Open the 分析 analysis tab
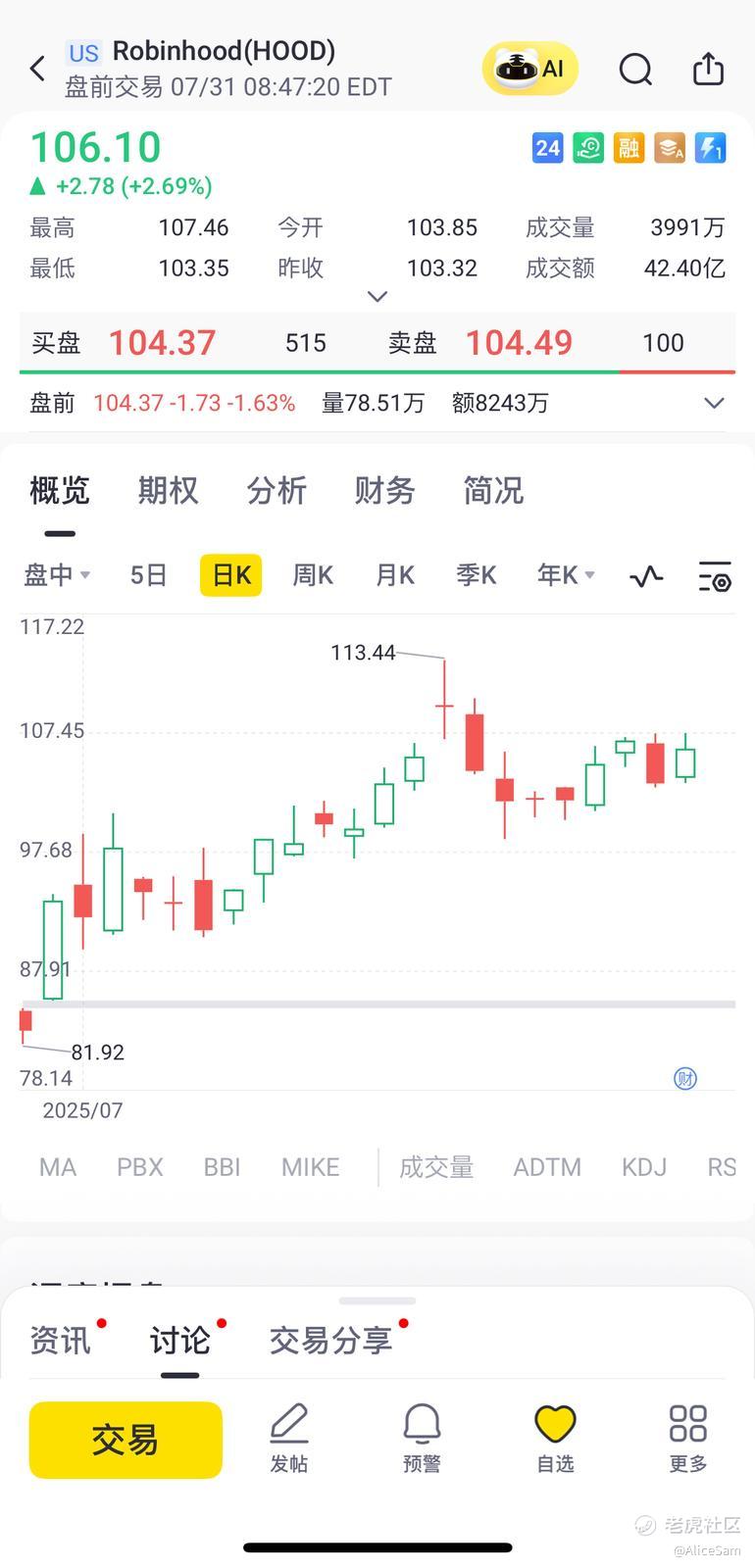The height and width of the screenshot is (1568, 755). coord(277,490)
